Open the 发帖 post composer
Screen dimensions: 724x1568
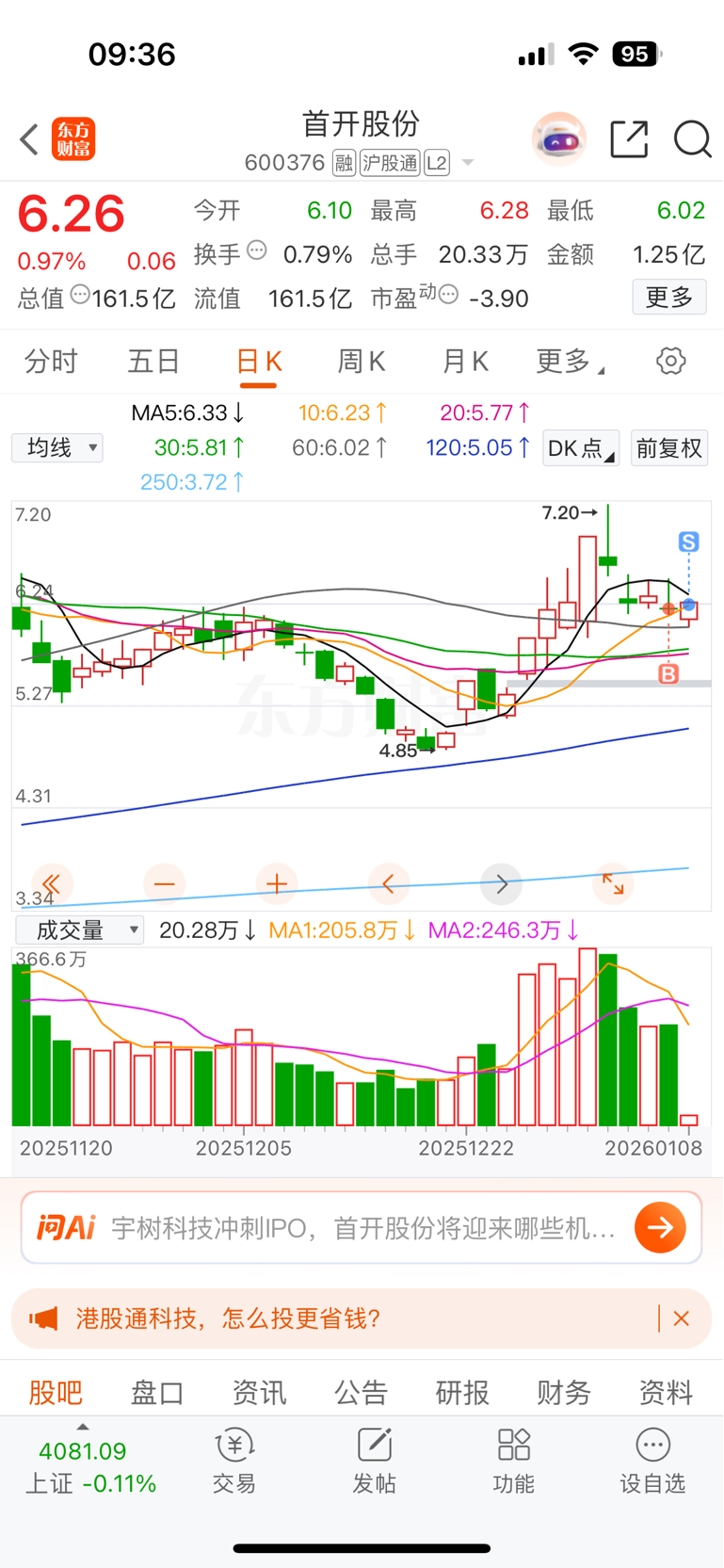point(374,1461)
